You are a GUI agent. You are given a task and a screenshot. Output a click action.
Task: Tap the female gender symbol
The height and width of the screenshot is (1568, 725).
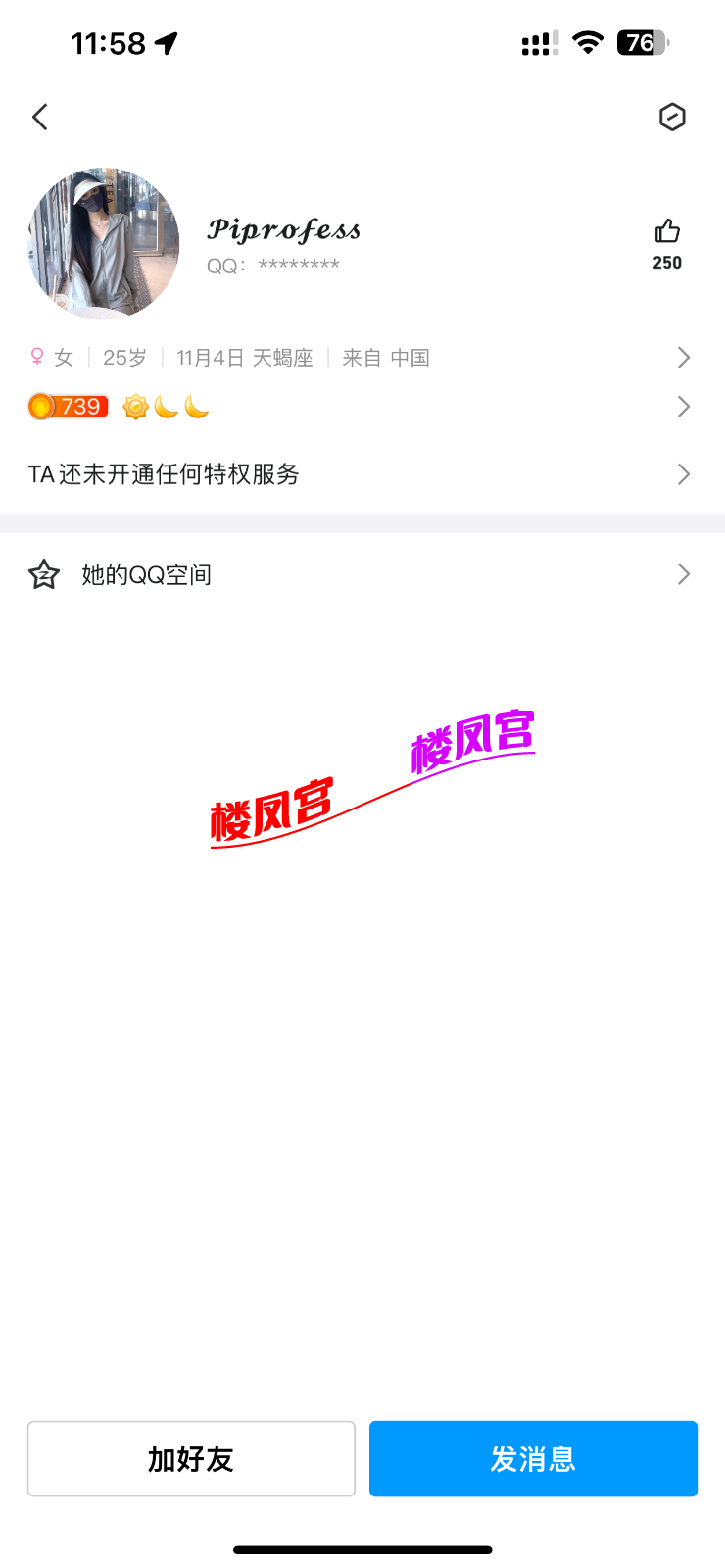[37, 357]
